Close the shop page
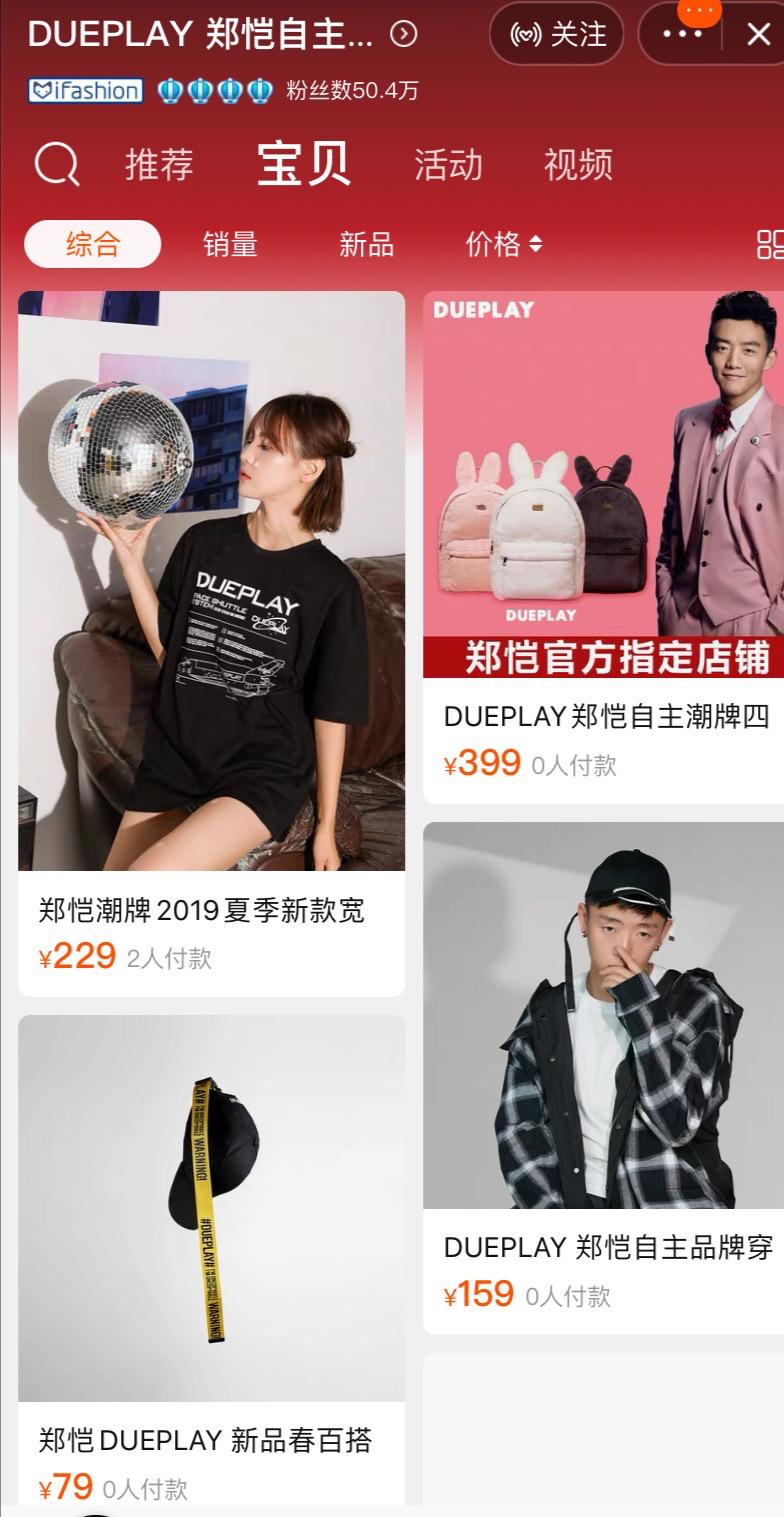 [759, 34]
